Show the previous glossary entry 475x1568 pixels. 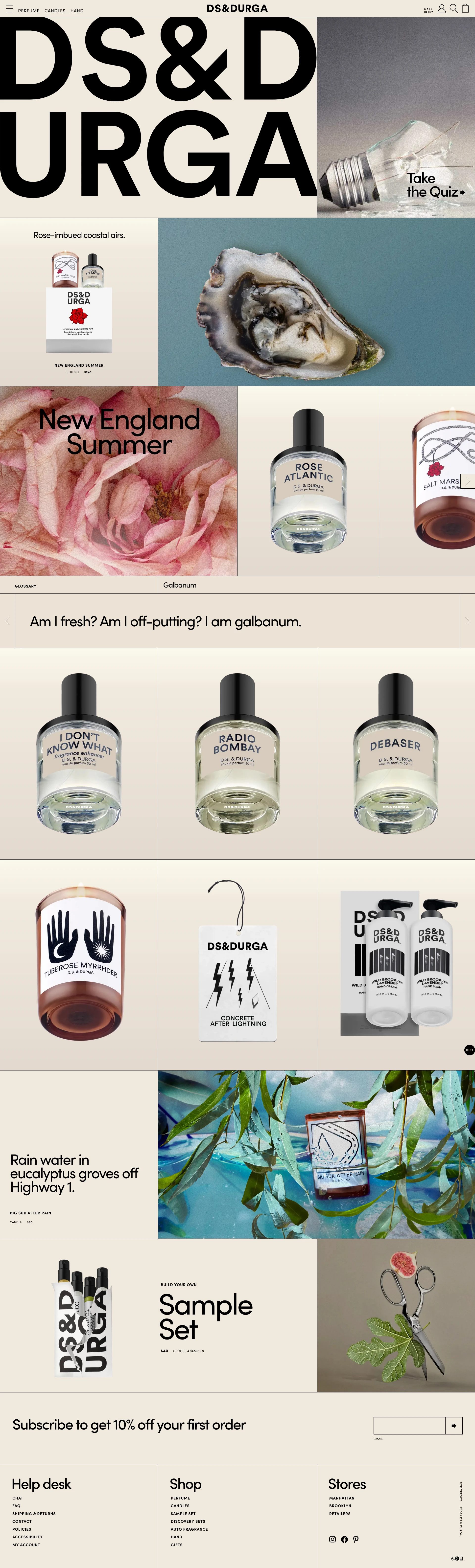coord(7,621)
